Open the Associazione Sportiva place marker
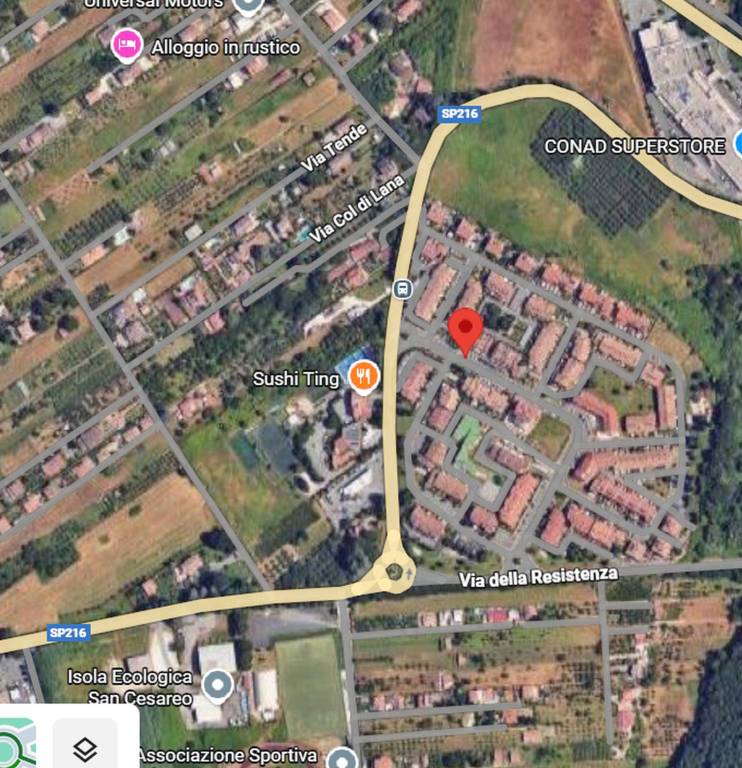The height and width of the screenshot is (768, 742). point(342,757)
